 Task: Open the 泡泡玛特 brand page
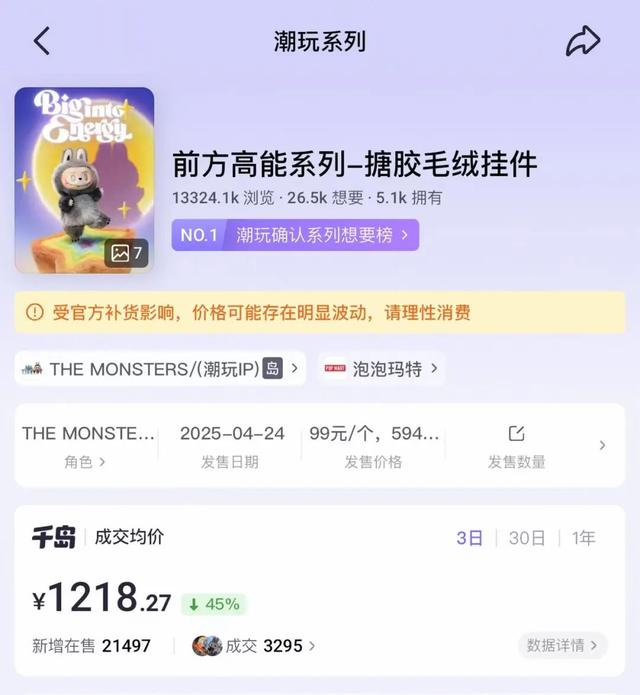pyautogui.click(x=381, y=369)
